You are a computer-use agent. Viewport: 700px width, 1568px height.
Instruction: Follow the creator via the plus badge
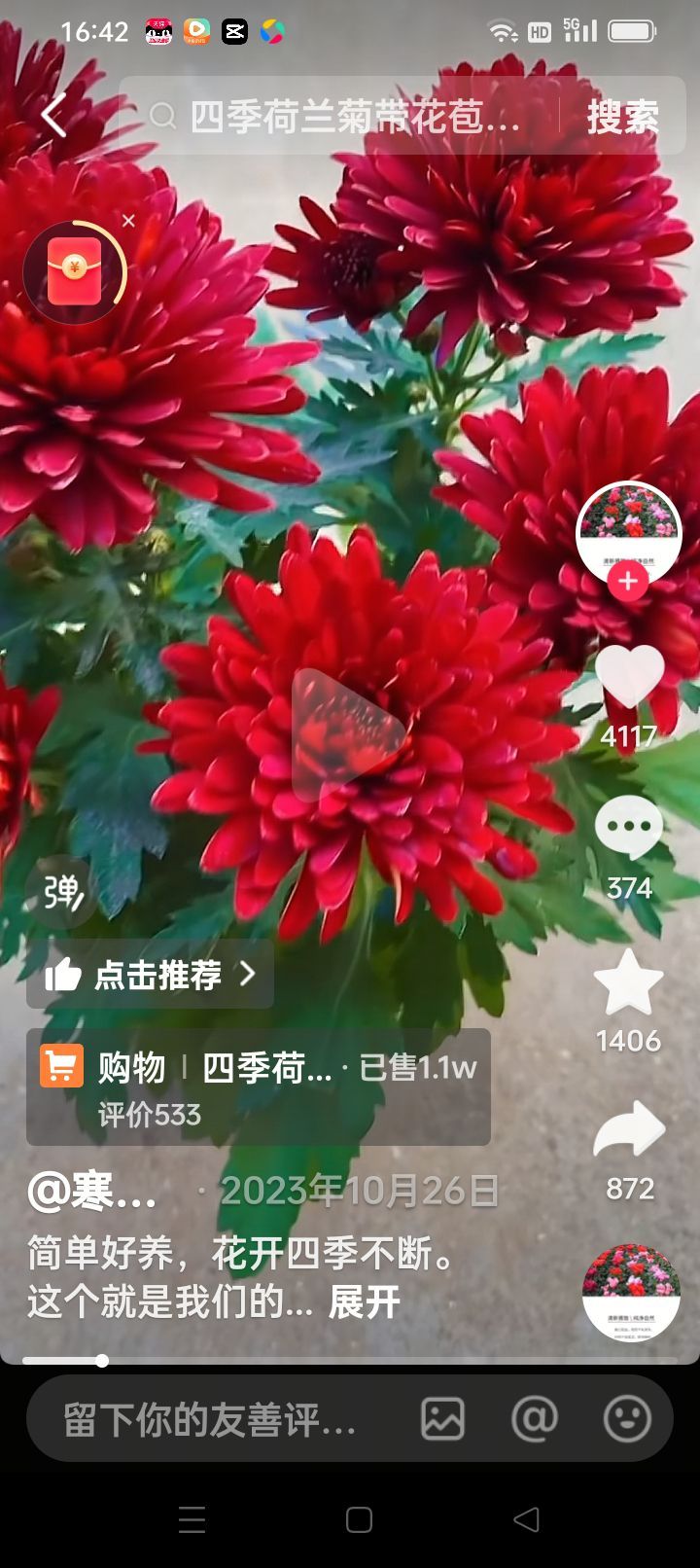628,581
